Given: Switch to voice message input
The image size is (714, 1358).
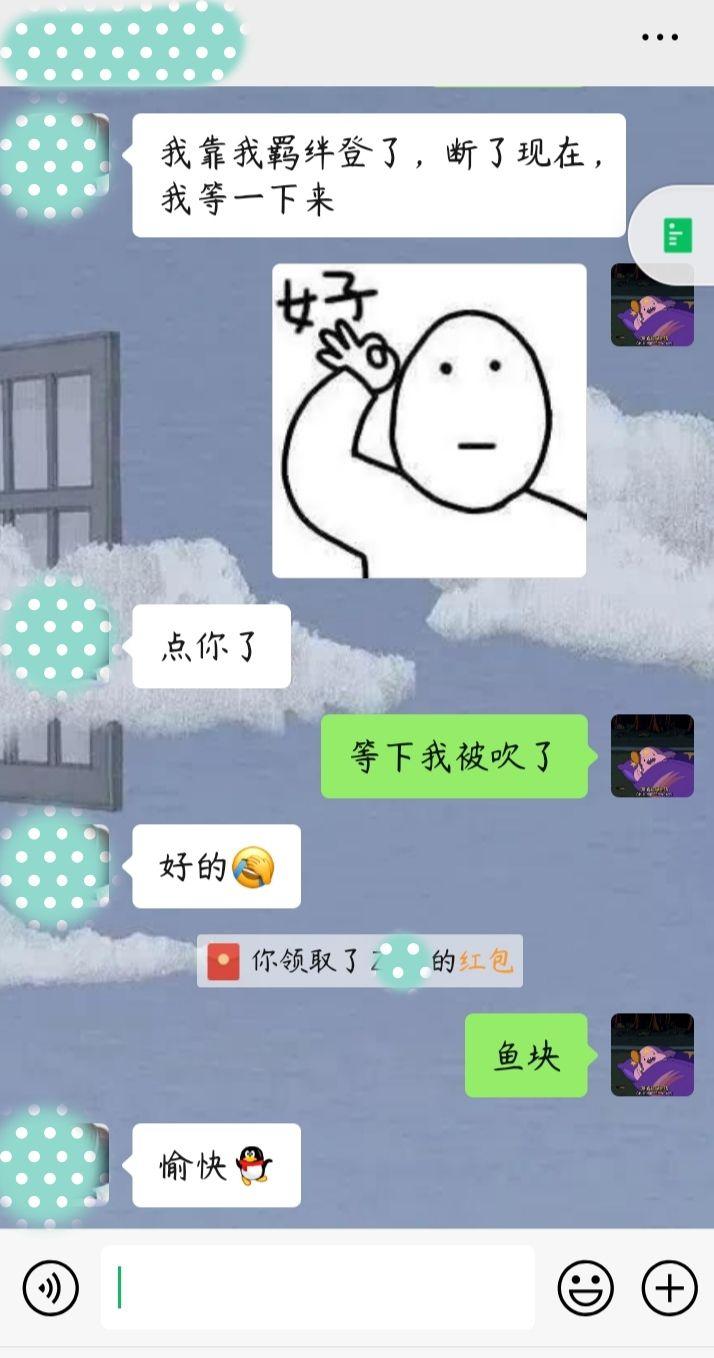Looking at the screenshot, I should (x=50, y=1287).
